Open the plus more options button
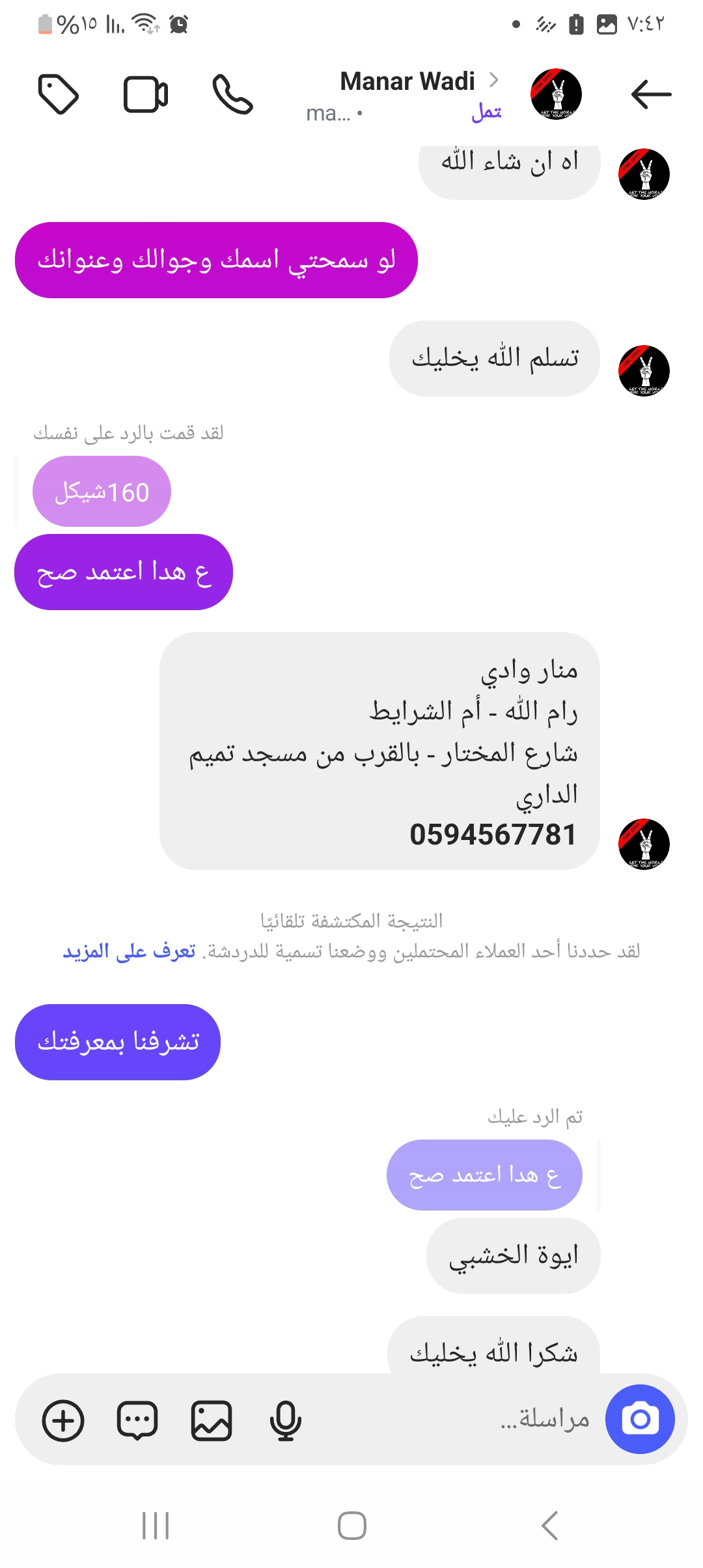This screenshot has width=703, height=1568. click(63, 1420)
